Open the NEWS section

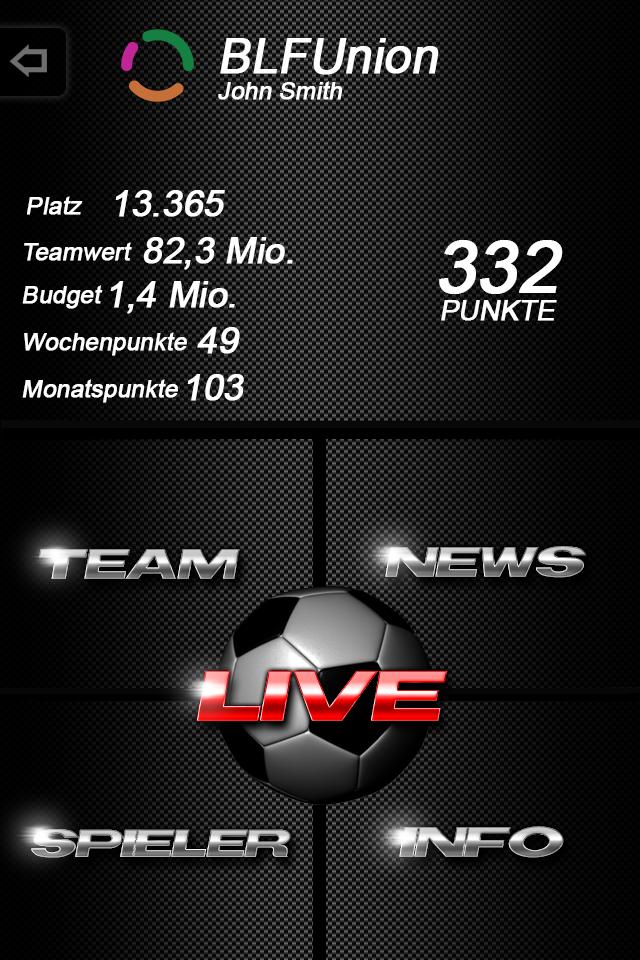point(484,562)
